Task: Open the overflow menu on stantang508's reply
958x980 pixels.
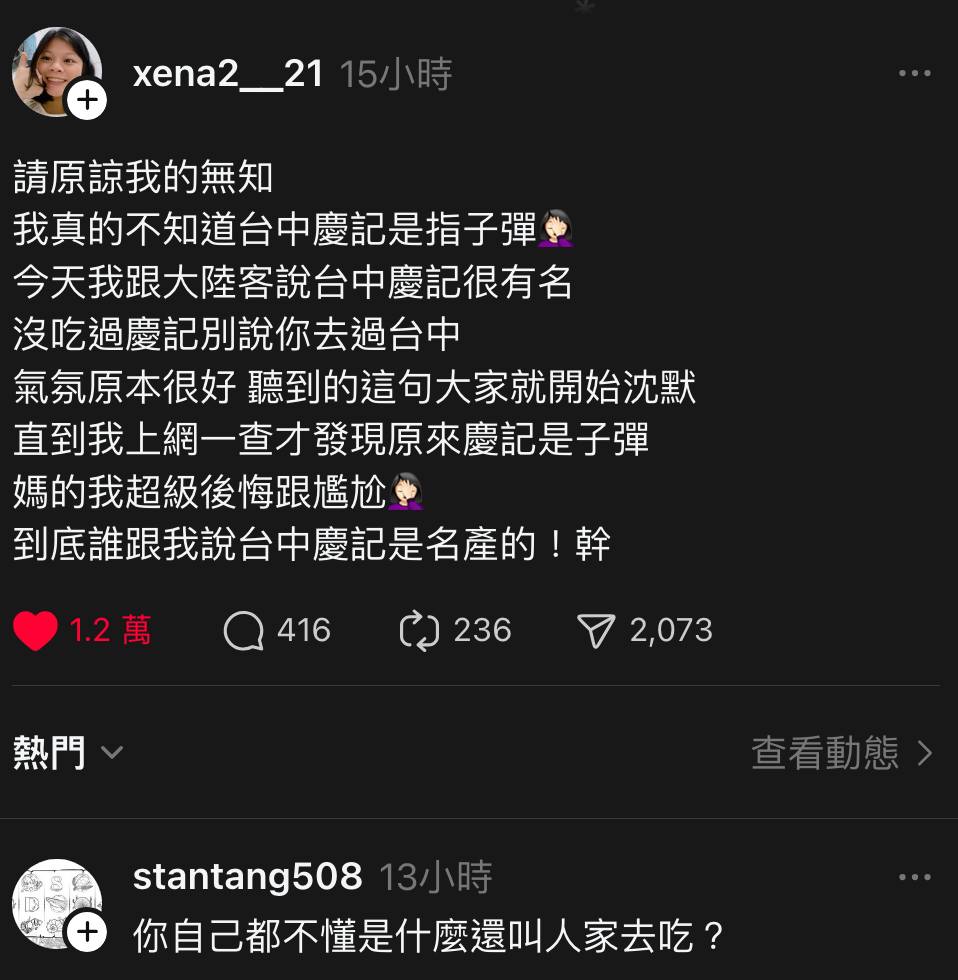Action: click(x=914, y=877)
